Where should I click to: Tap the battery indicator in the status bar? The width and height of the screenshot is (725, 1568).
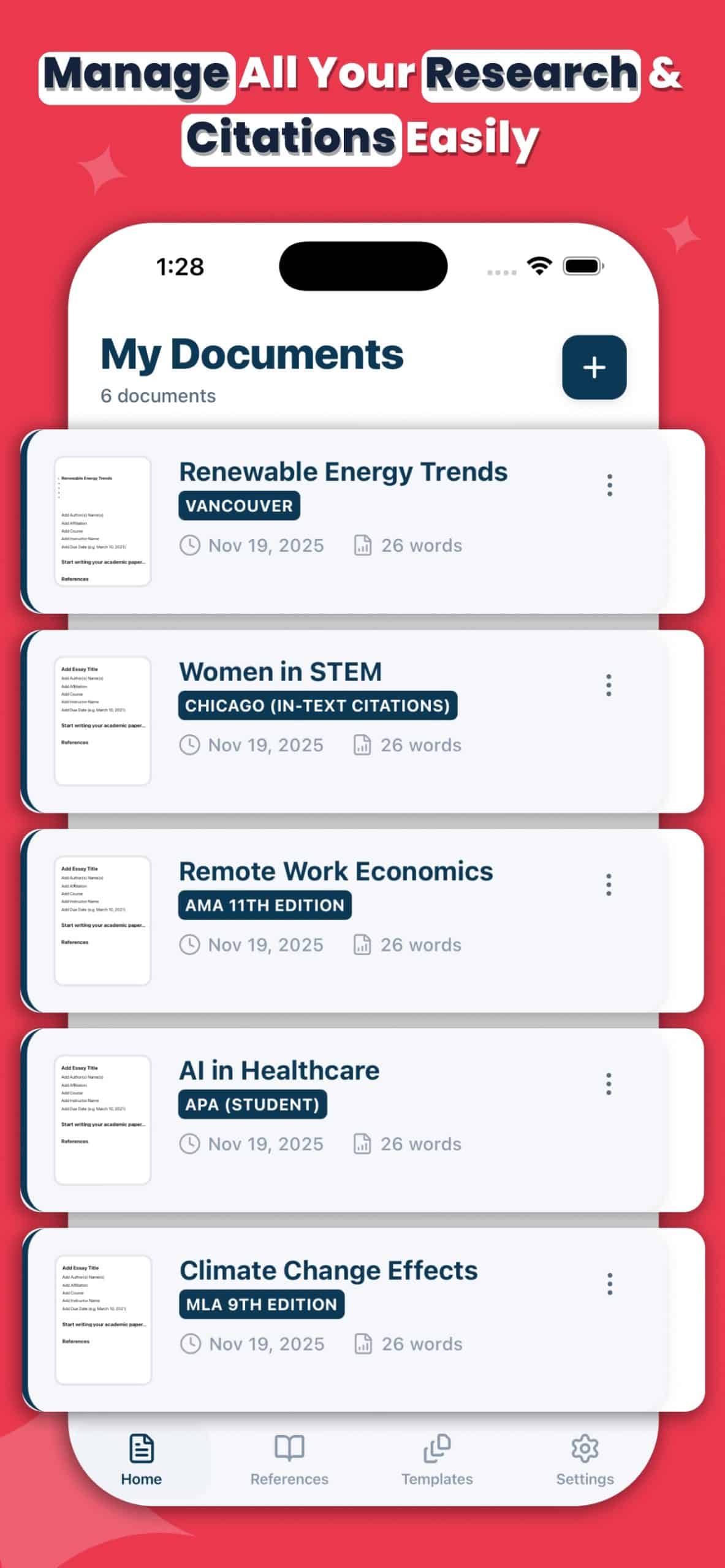pyautogui.click(x=582, y=266)
